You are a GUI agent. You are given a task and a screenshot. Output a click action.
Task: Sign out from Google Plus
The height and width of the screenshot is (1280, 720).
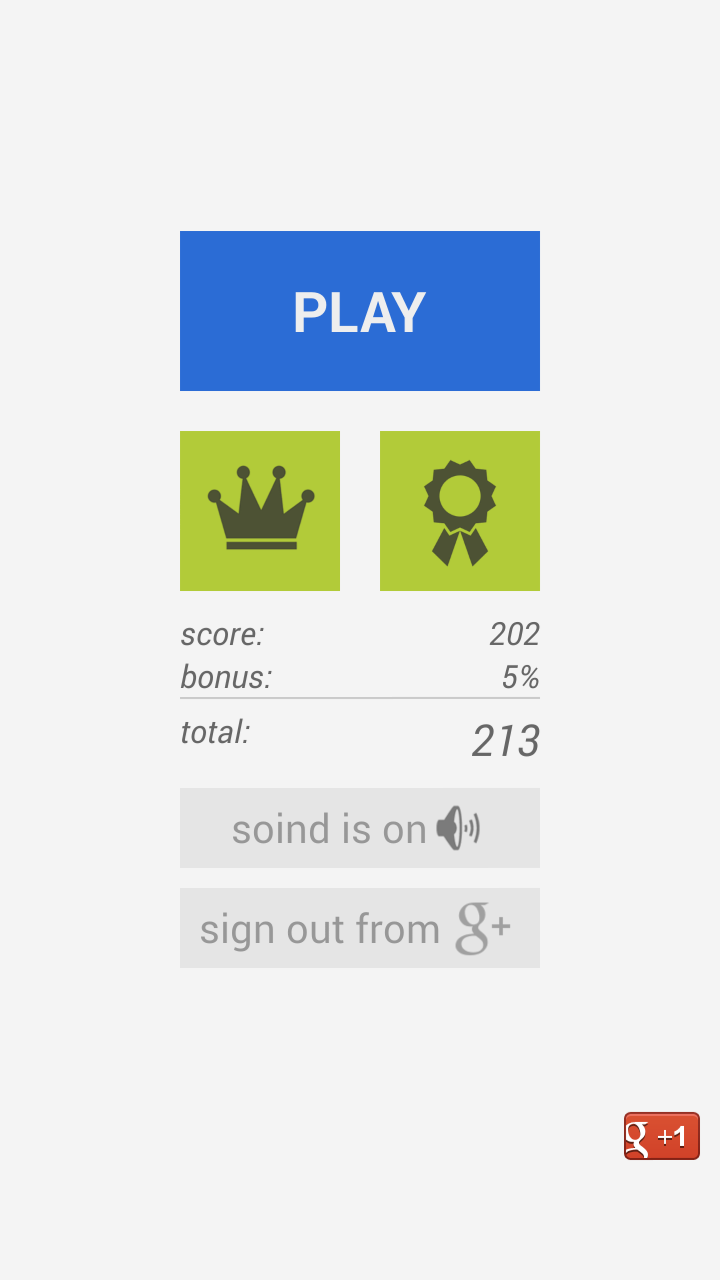pyautogui.click(x=360, y=927)
